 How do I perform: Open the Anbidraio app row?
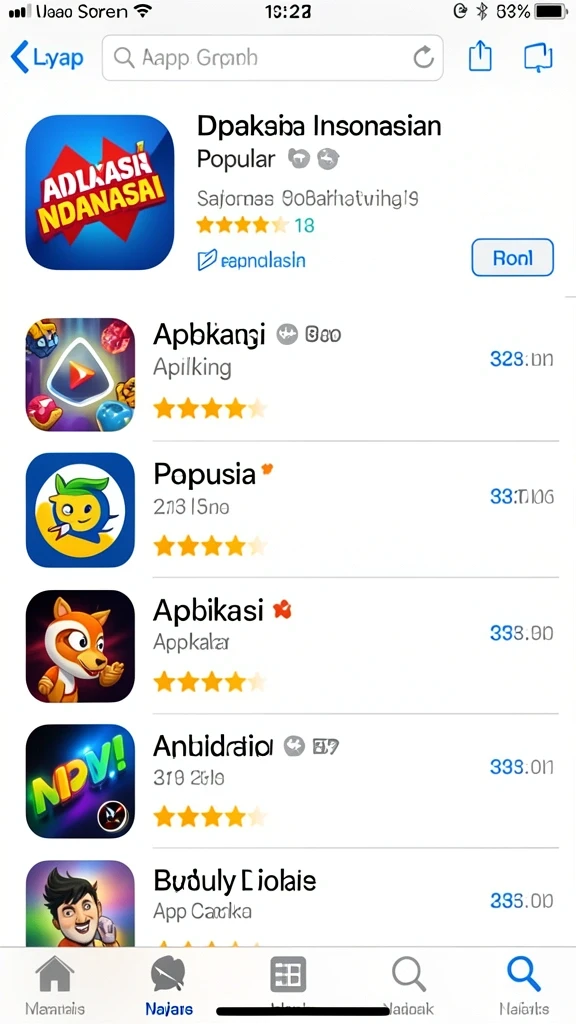(x=288, y=780)
